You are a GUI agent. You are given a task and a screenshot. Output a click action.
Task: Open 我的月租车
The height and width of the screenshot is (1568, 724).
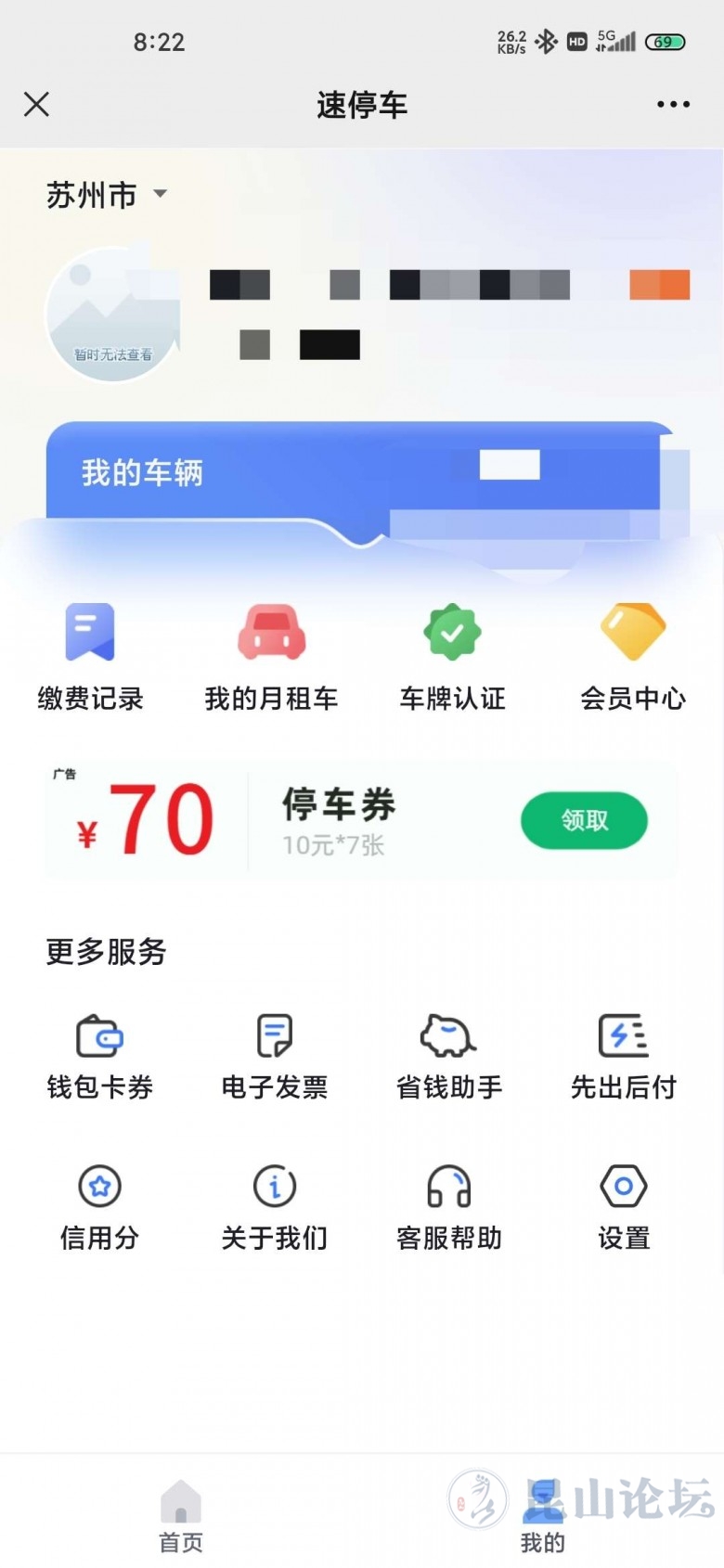point(271,656)
